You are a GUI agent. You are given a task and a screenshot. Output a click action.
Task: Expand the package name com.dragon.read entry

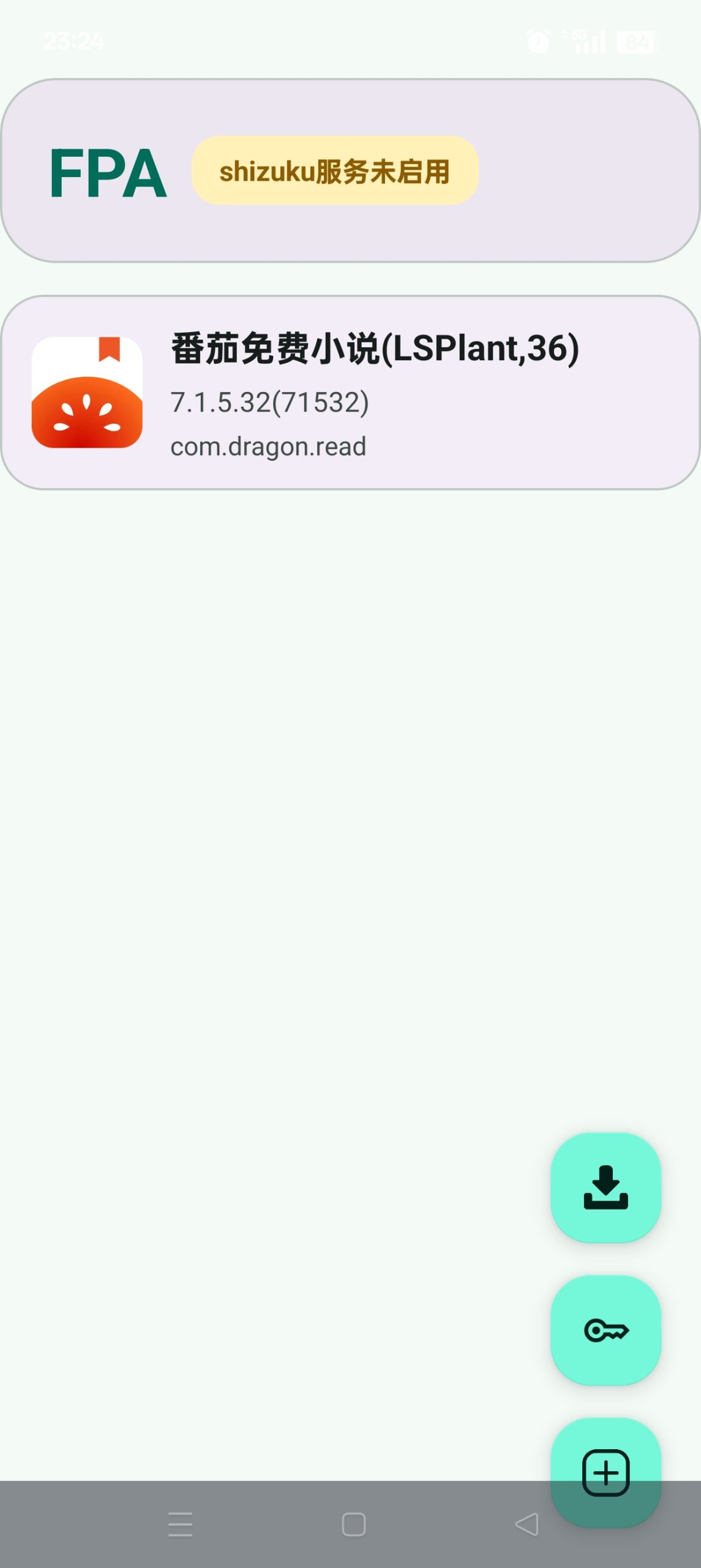[267, 447]
